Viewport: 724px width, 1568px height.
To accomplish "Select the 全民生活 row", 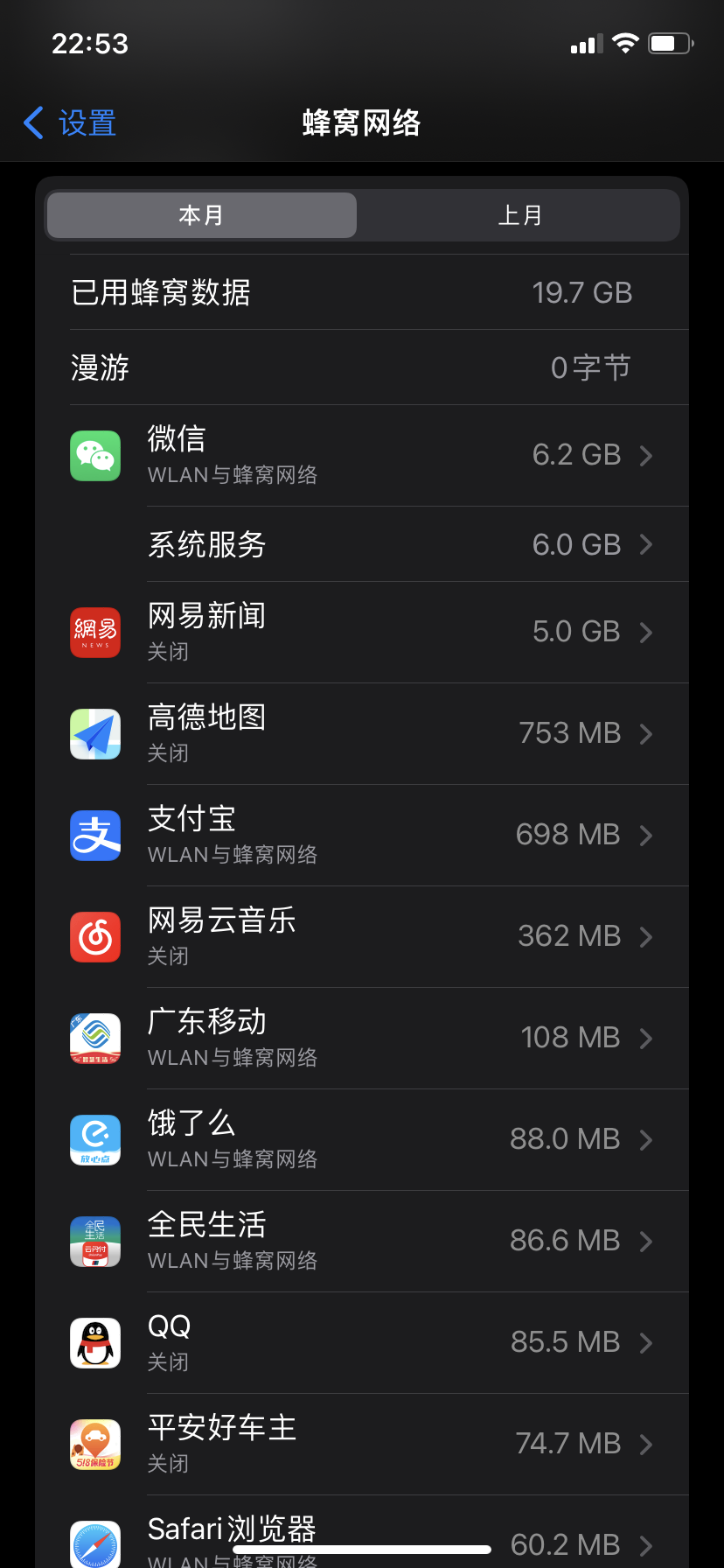I will pyautogui.click(x=362, y=1242).
